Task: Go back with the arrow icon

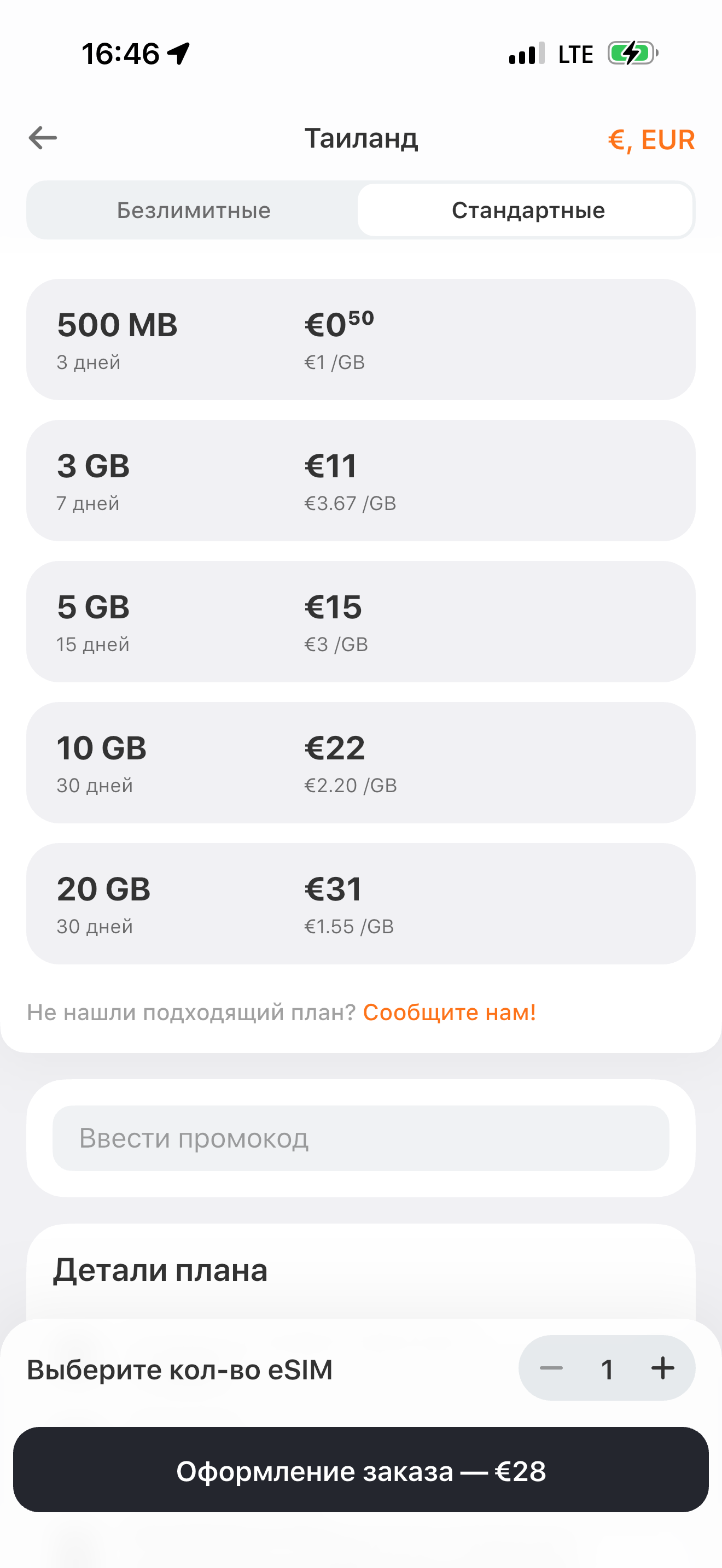Action: [x=43, y=138]
